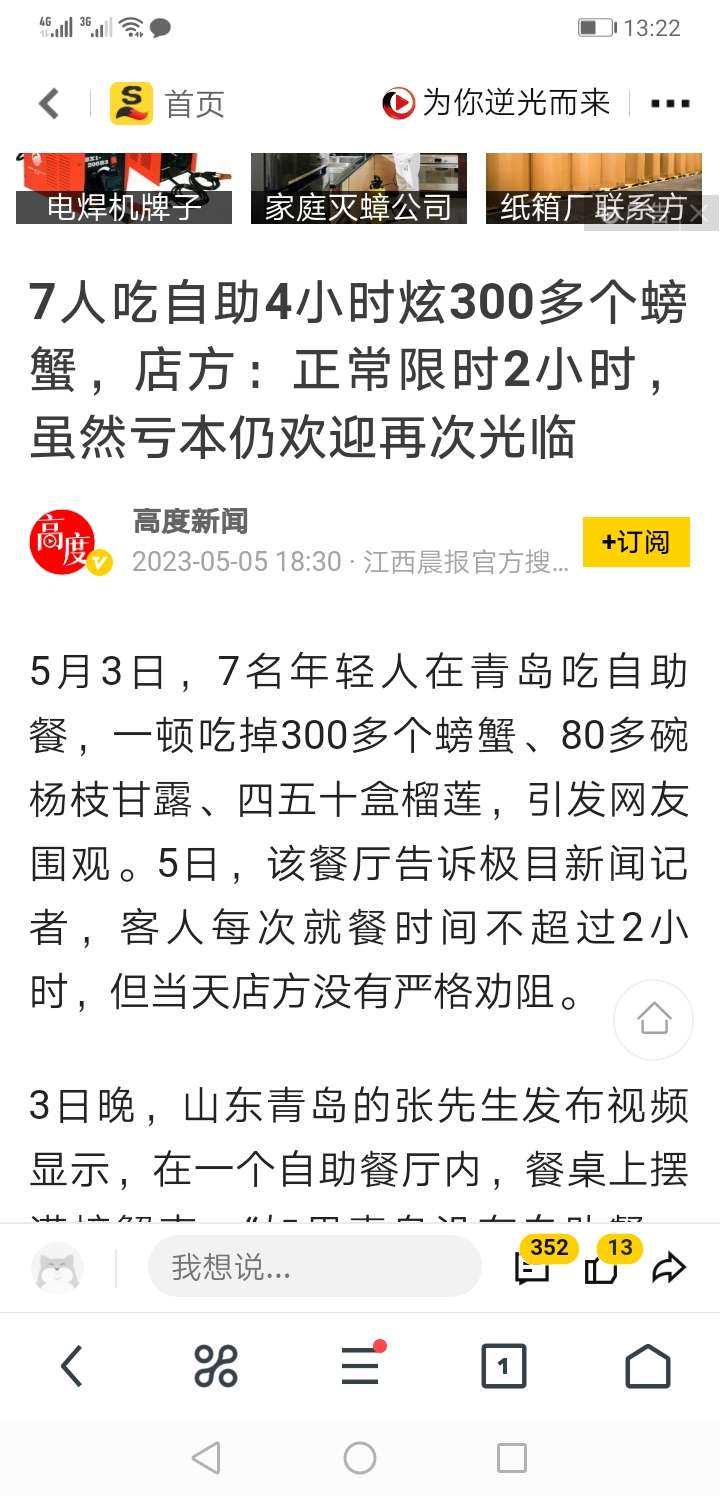
Task: Open the 电焊机牌子 ad tile
Action: point(124,189)
